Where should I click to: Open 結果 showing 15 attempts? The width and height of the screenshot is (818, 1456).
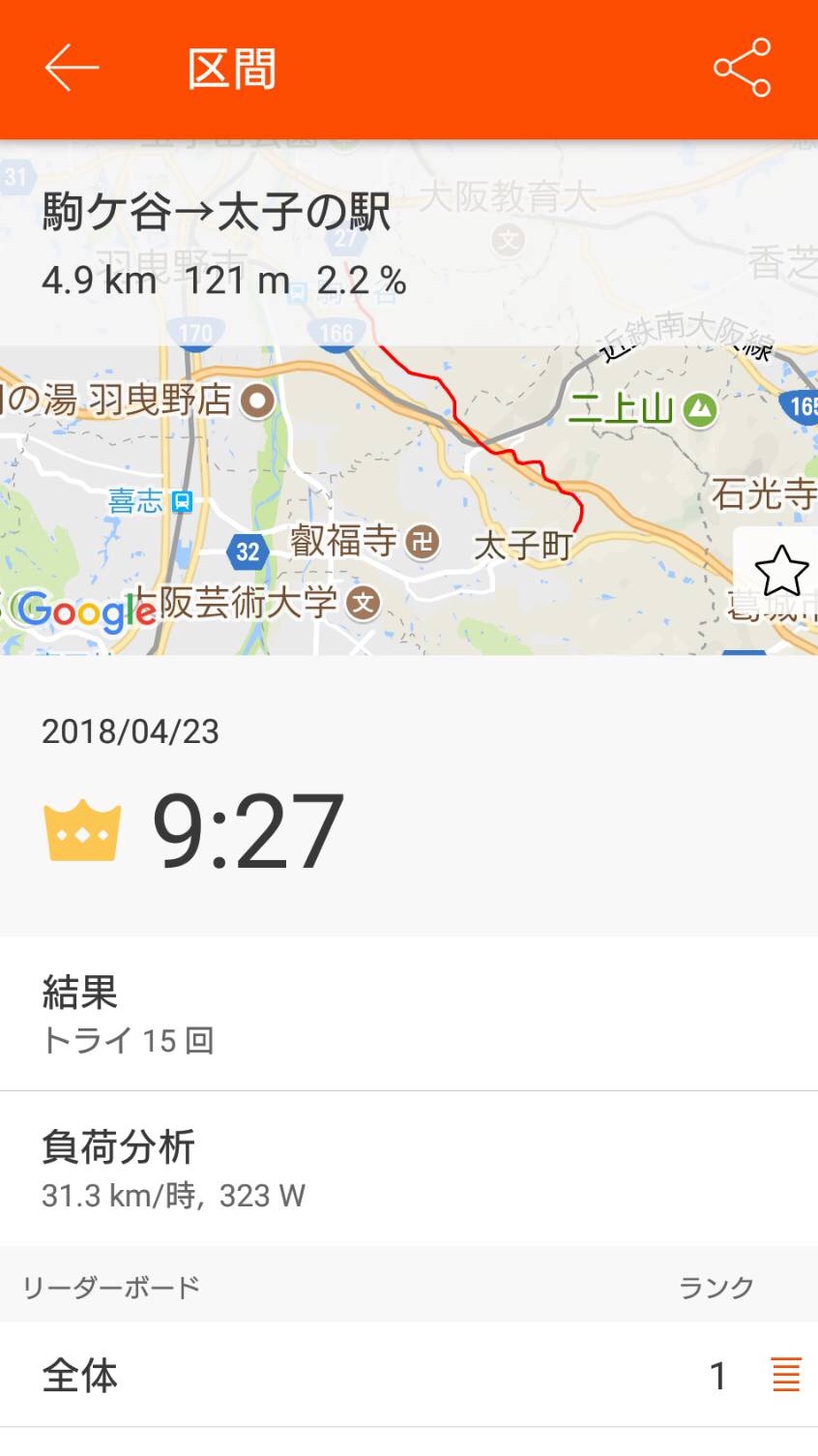(x=408, y=1014)
